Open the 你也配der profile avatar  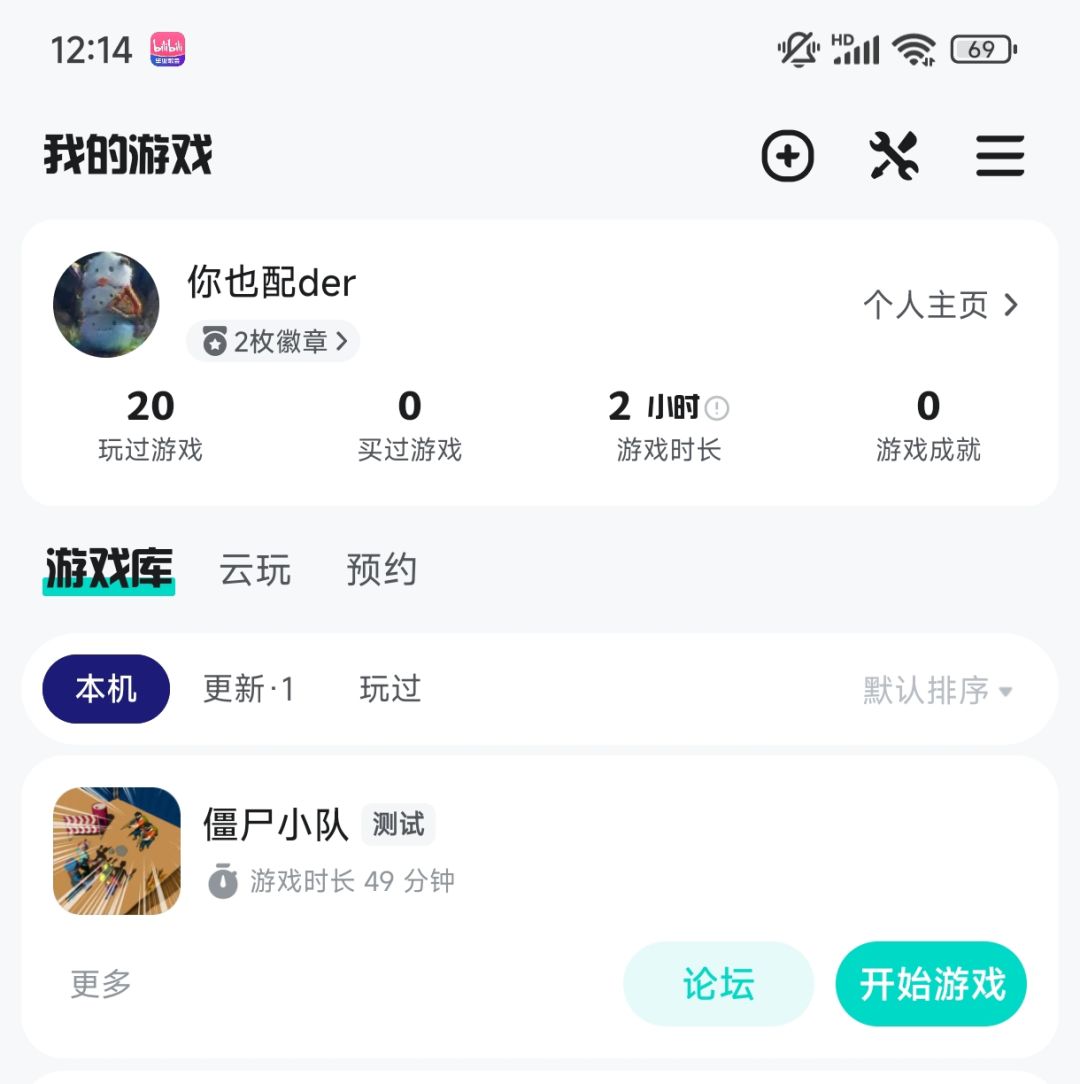pos(106,305)
